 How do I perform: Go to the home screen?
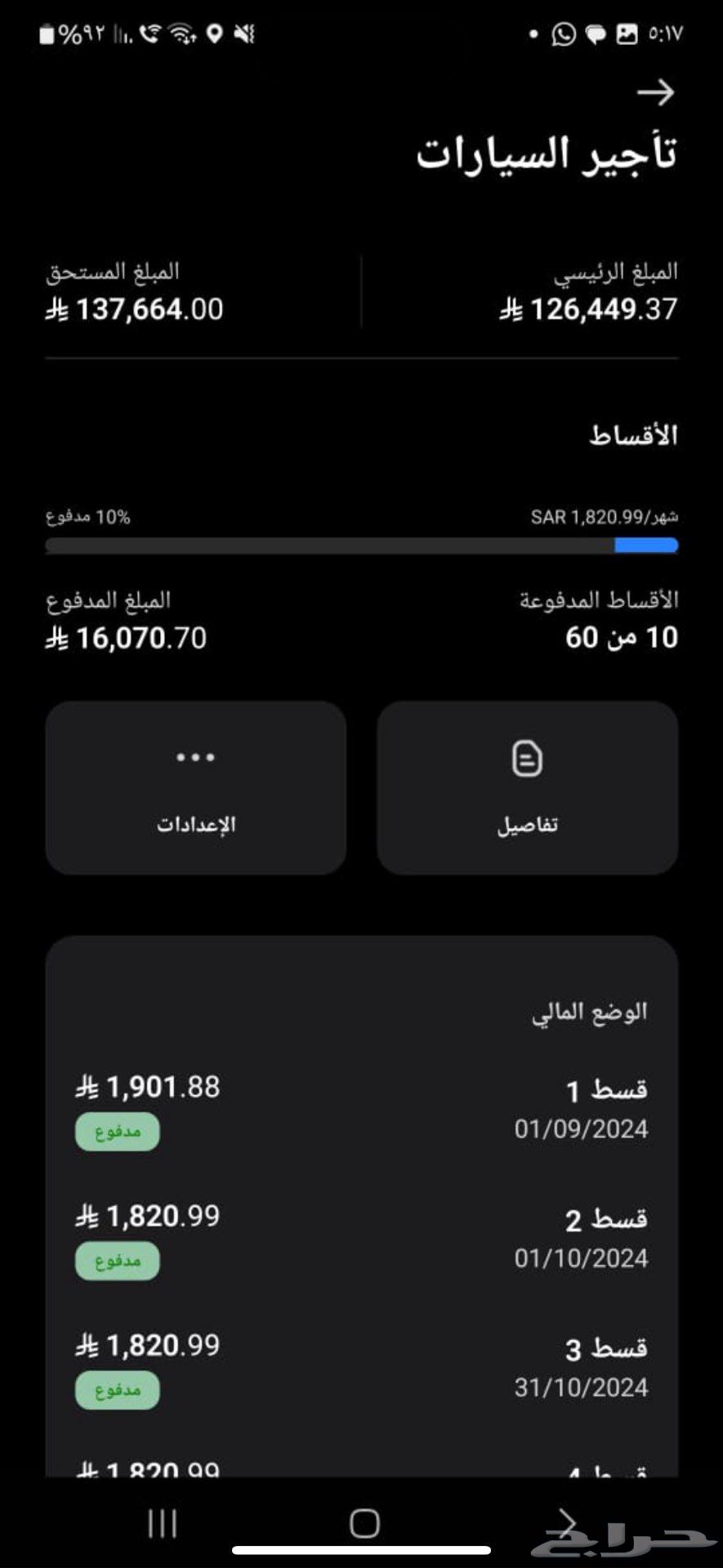tap(364, 1523)
